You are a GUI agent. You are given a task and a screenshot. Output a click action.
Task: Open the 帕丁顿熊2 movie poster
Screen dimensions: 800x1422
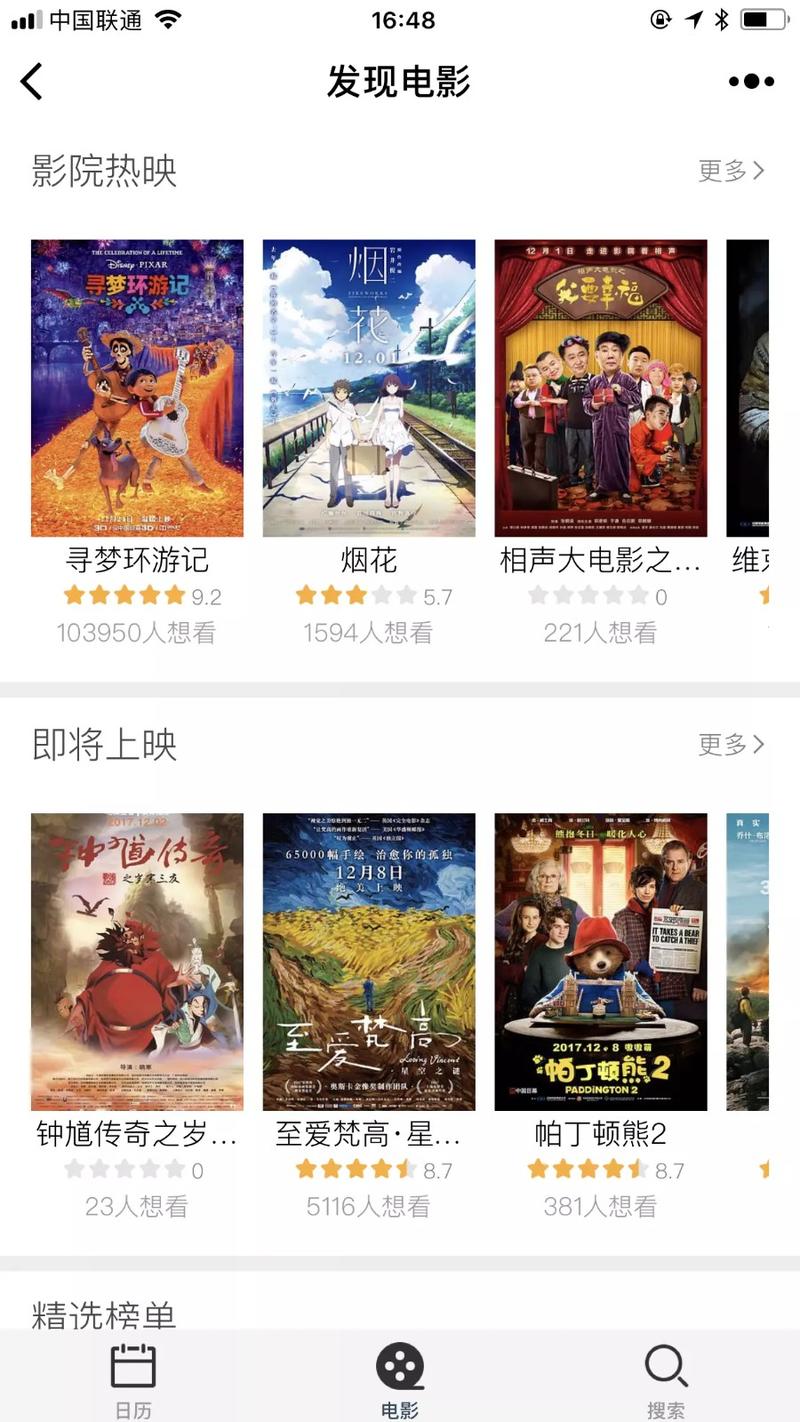(601, 962)
